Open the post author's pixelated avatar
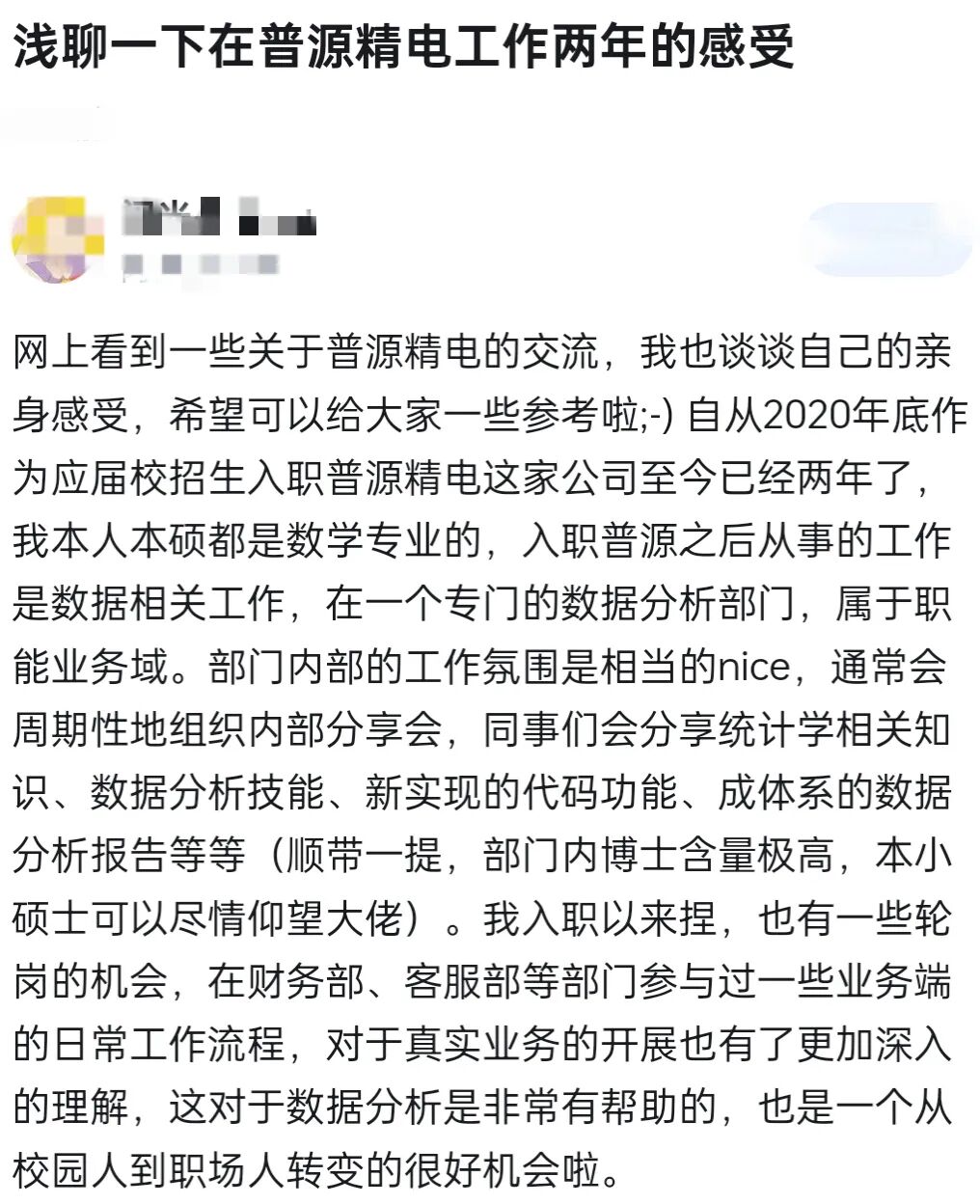 58,240
